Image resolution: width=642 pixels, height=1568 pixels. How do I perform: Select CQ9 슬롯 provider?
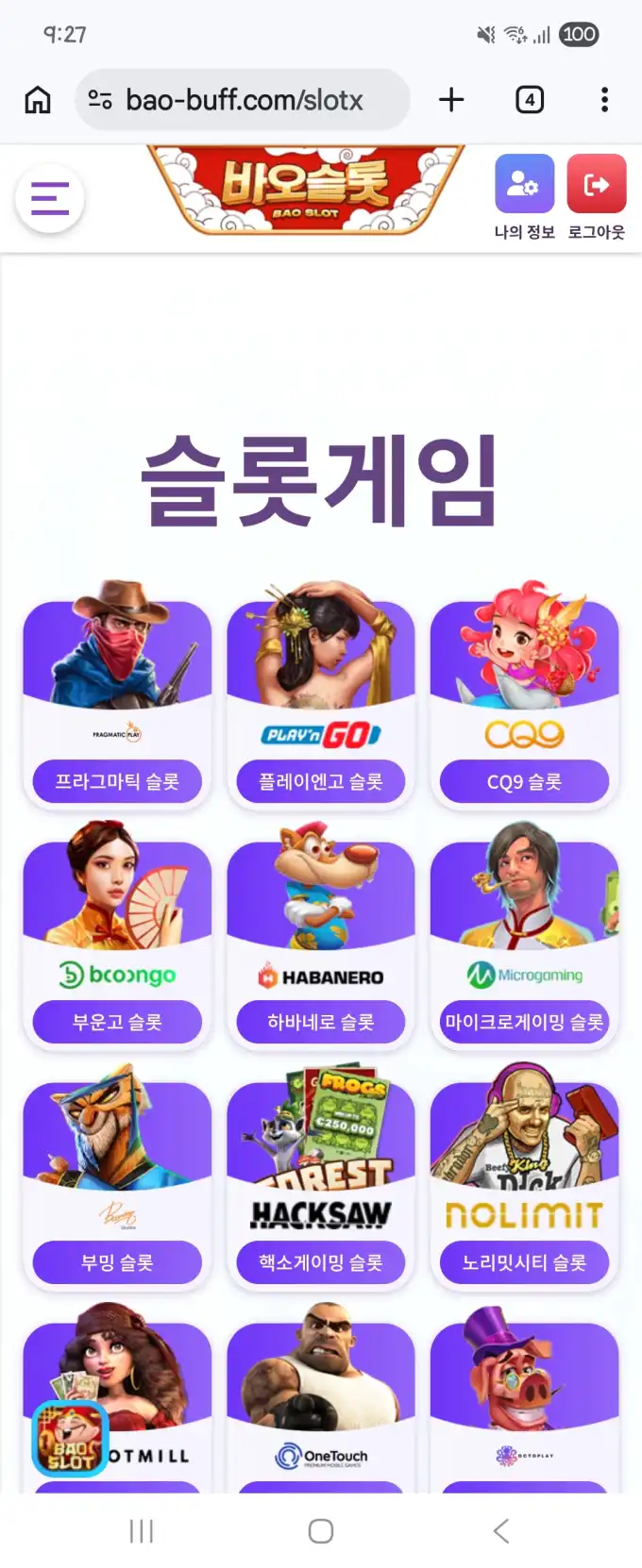click(x=524, y=781)
